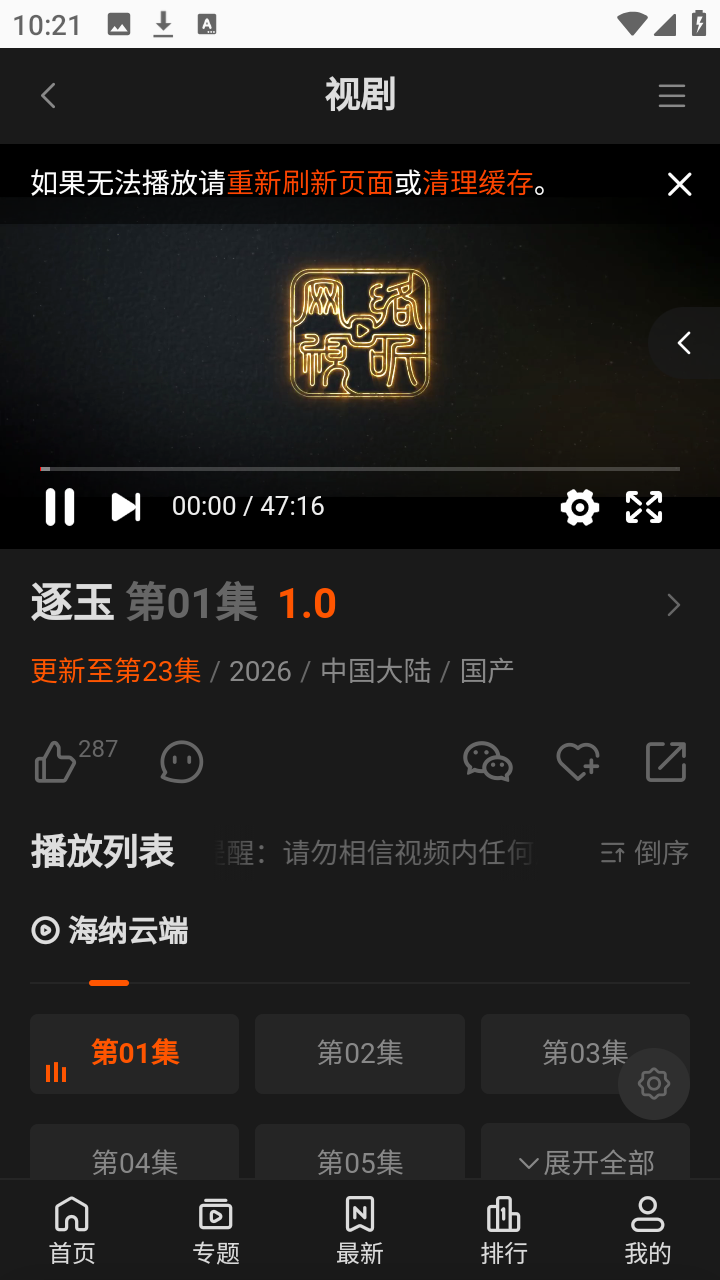Go to the 我的 profile tab
The image size is (720, 1280).
tap(647, 1229)
